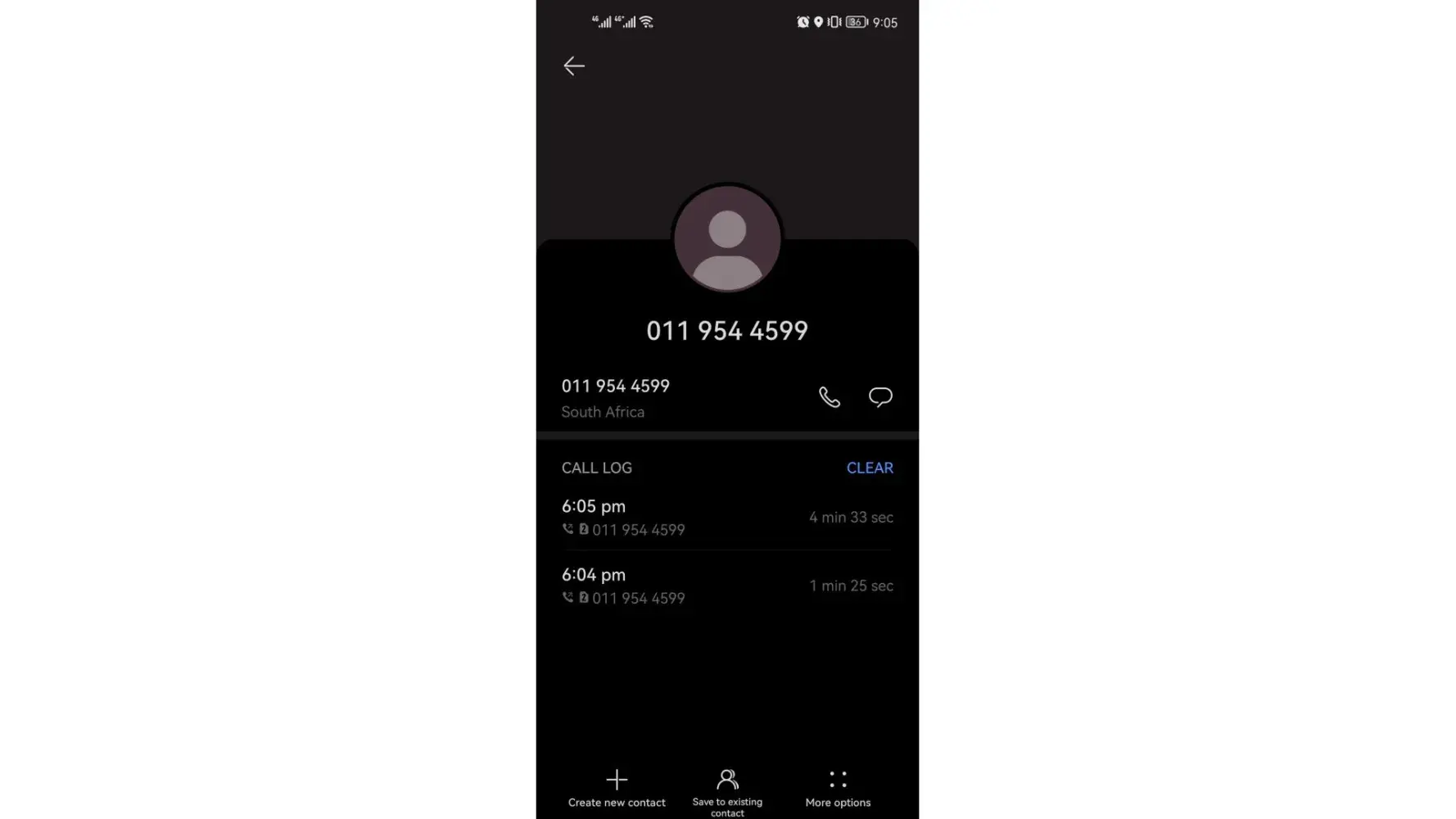Go back using the arrow icon
This screenshot has height=819, width=1456.
click(x=574, y=66)
